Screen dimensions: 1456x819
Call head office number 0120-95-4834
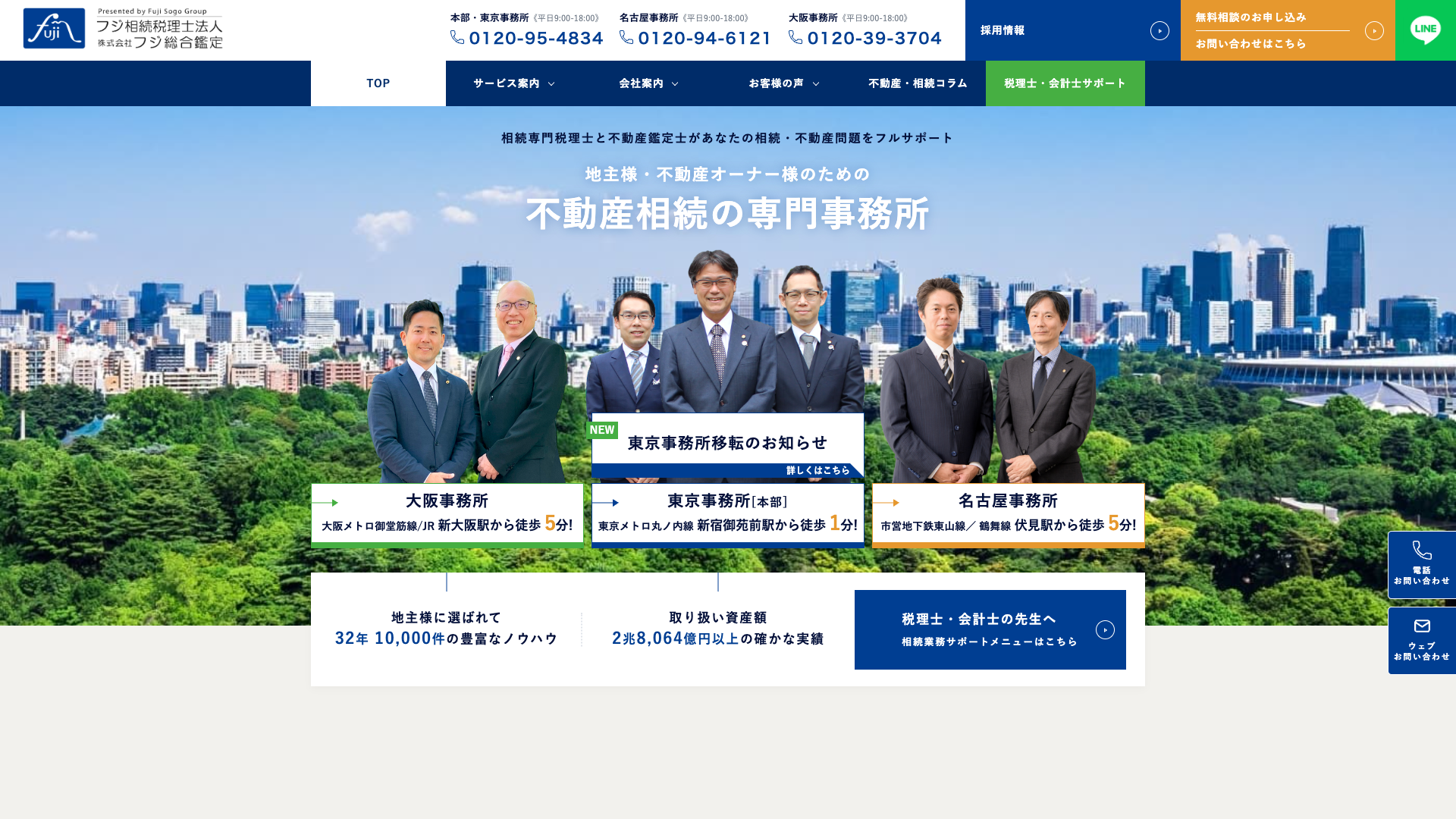pyautogui.click(x=535, y=37)
